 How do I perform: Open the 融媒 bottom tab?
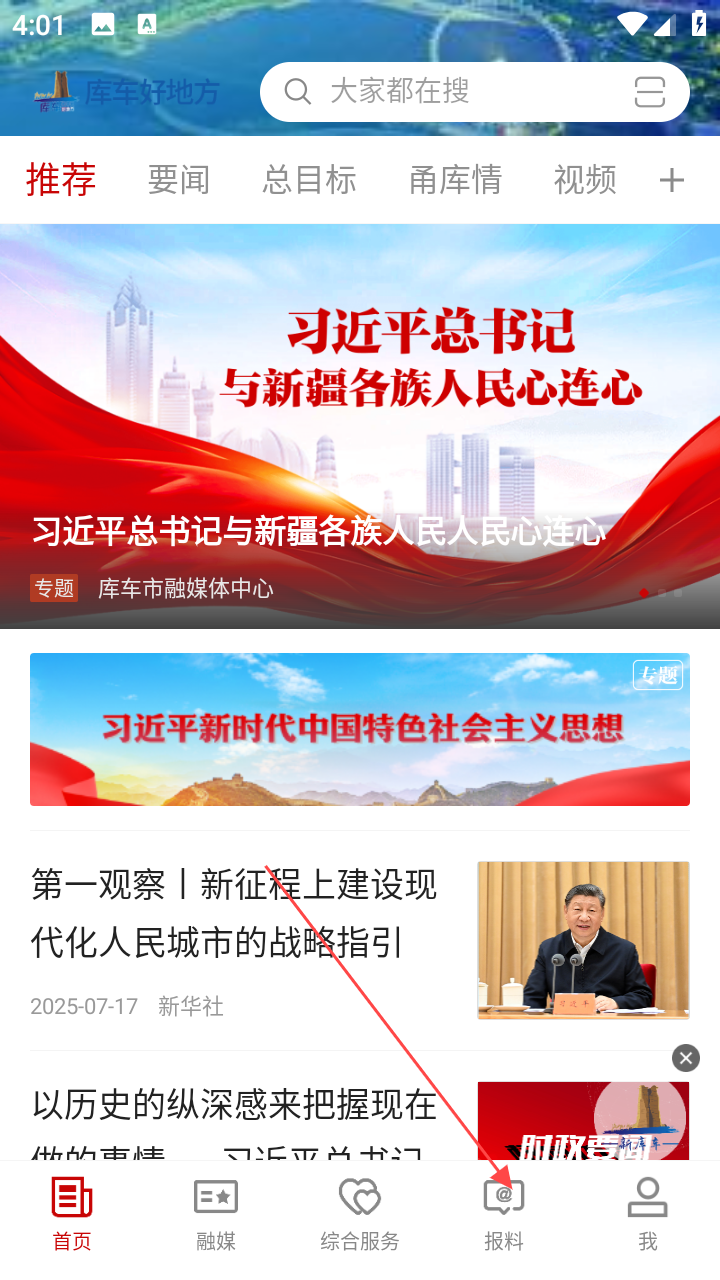[x=216, y=1213]
